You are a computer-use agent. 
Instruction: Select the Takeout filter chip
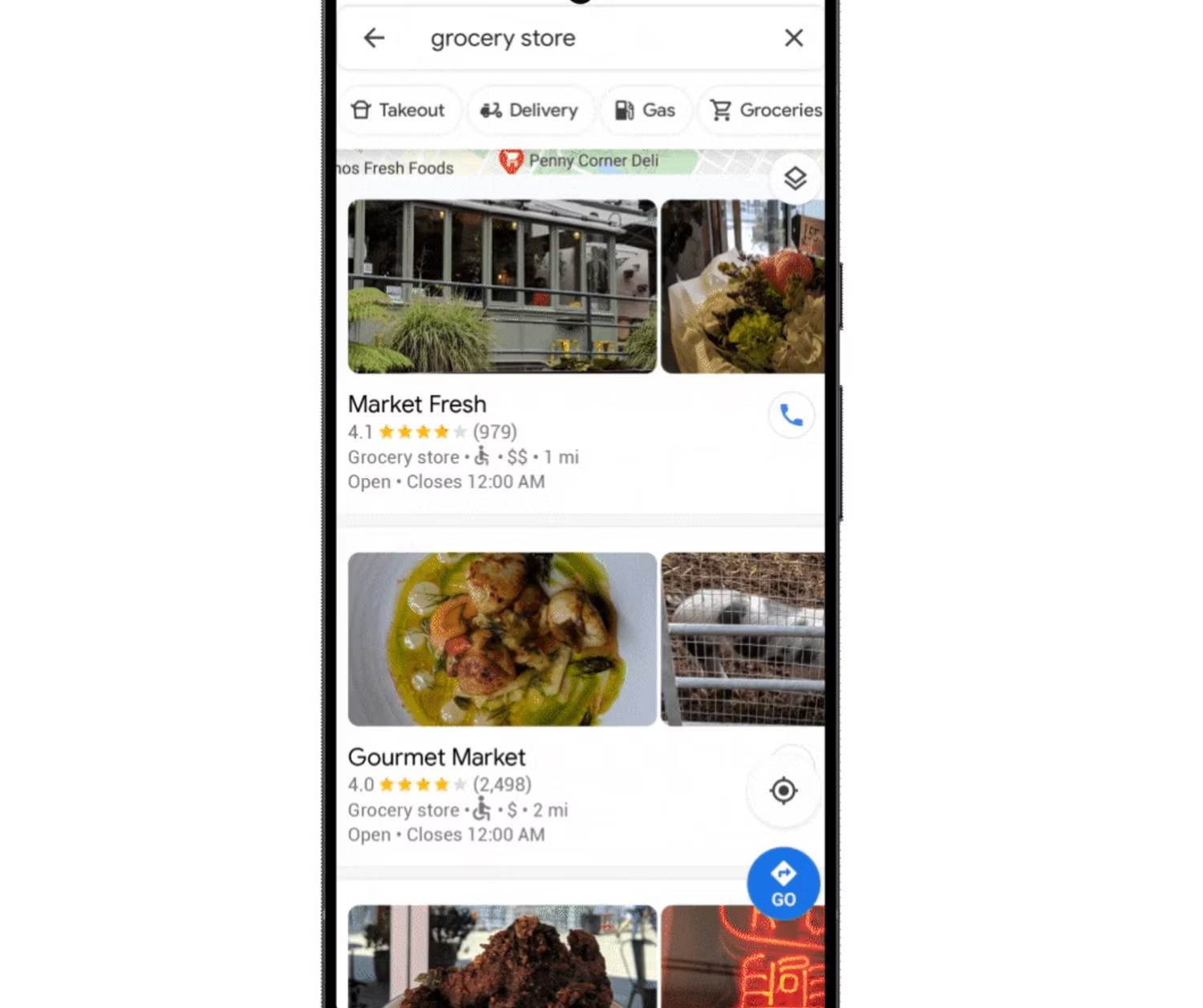pyautogui.click(x=399, y=110)
